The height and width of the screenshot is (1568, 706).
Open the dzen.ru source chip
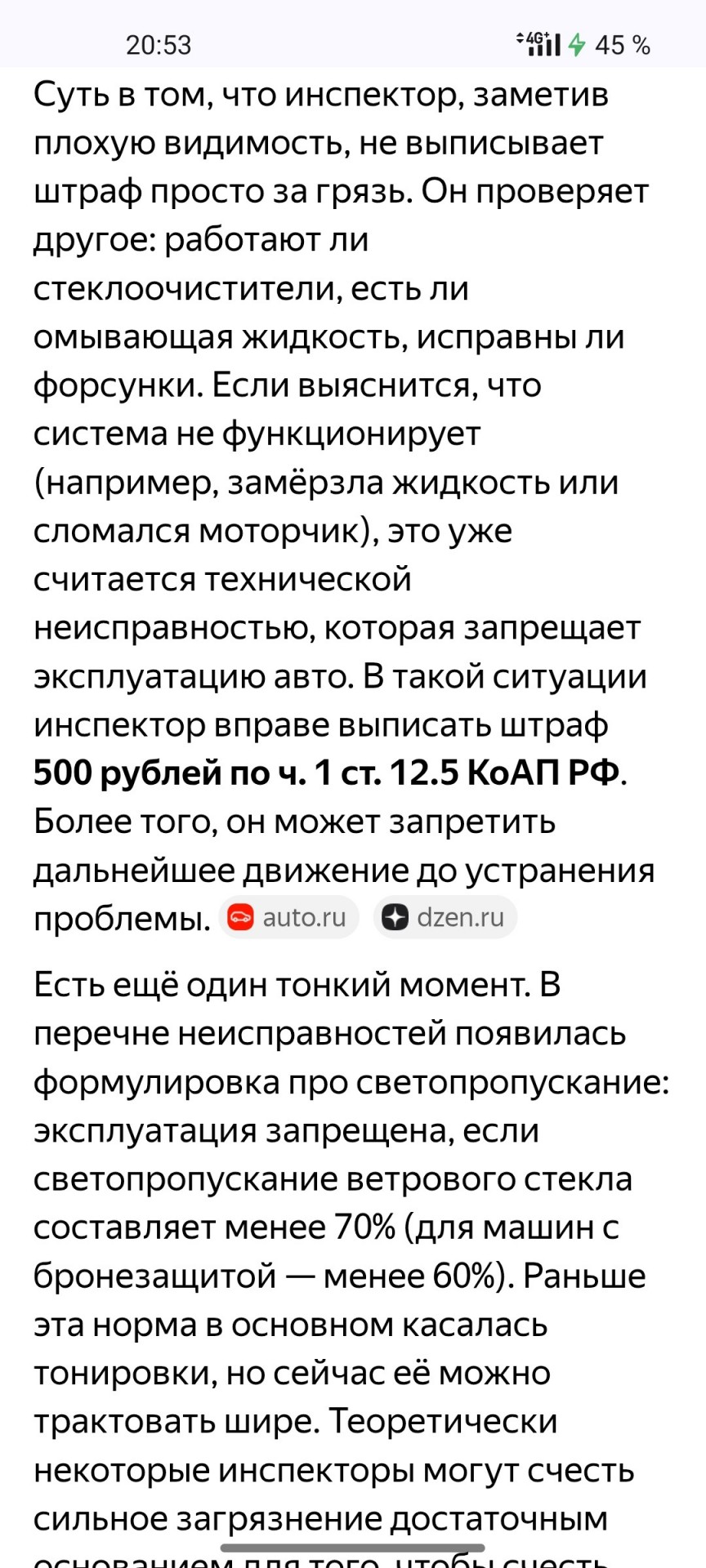[445, 917]
